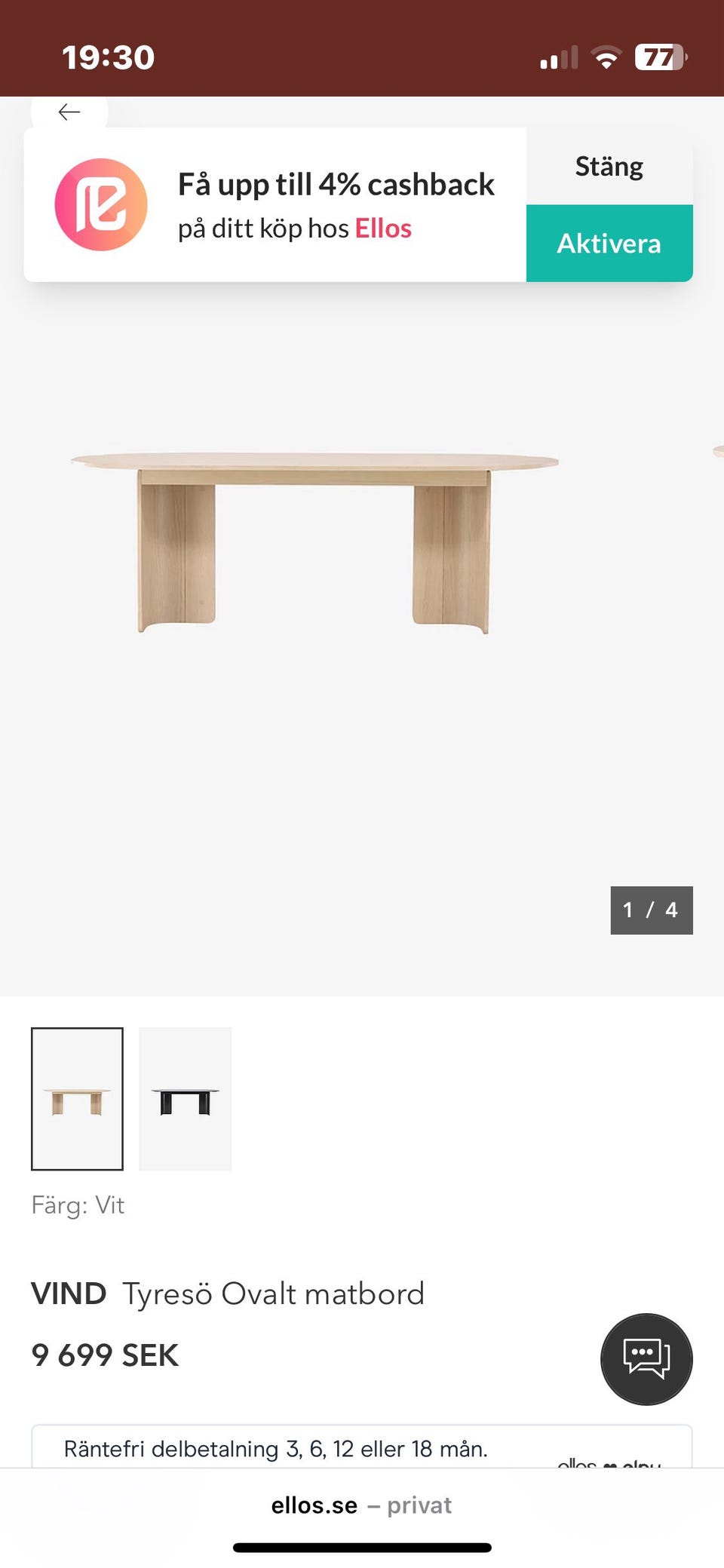Tap the "privat" browsing mode label
This screenshot has height=1568, width=724.
[419, 1505]
